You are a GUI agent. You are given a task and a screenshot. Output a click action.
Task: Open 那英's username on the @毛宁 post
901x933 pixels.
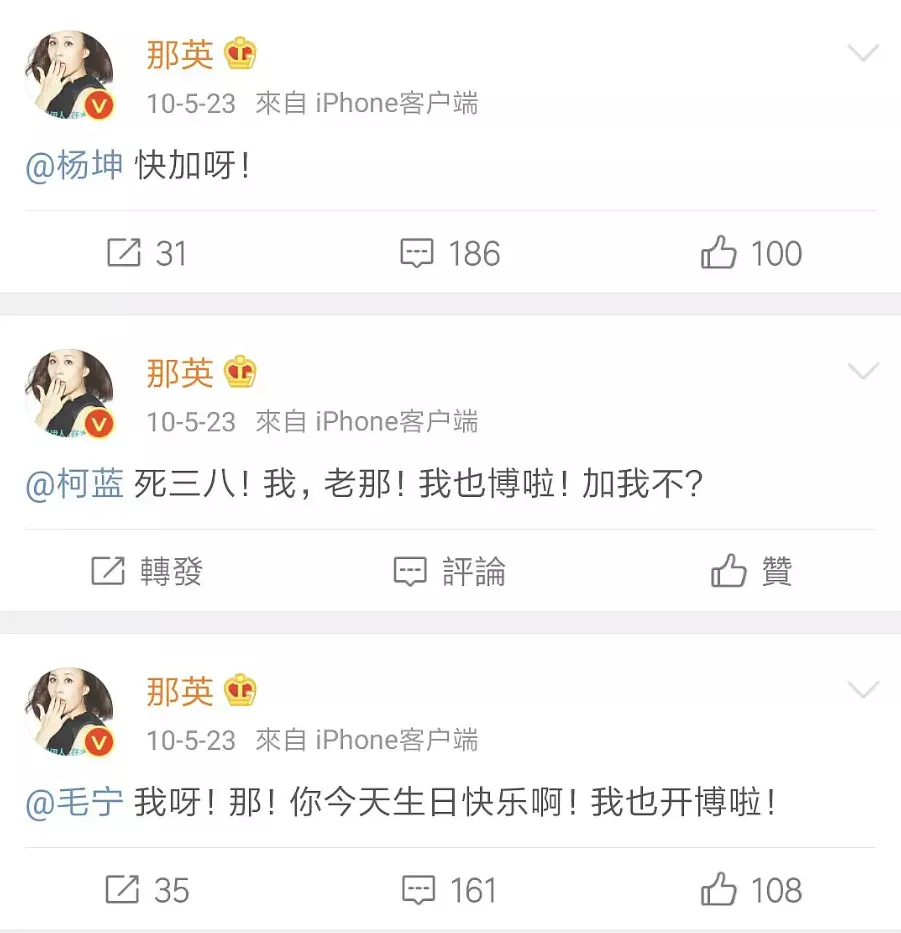point(180,691)
